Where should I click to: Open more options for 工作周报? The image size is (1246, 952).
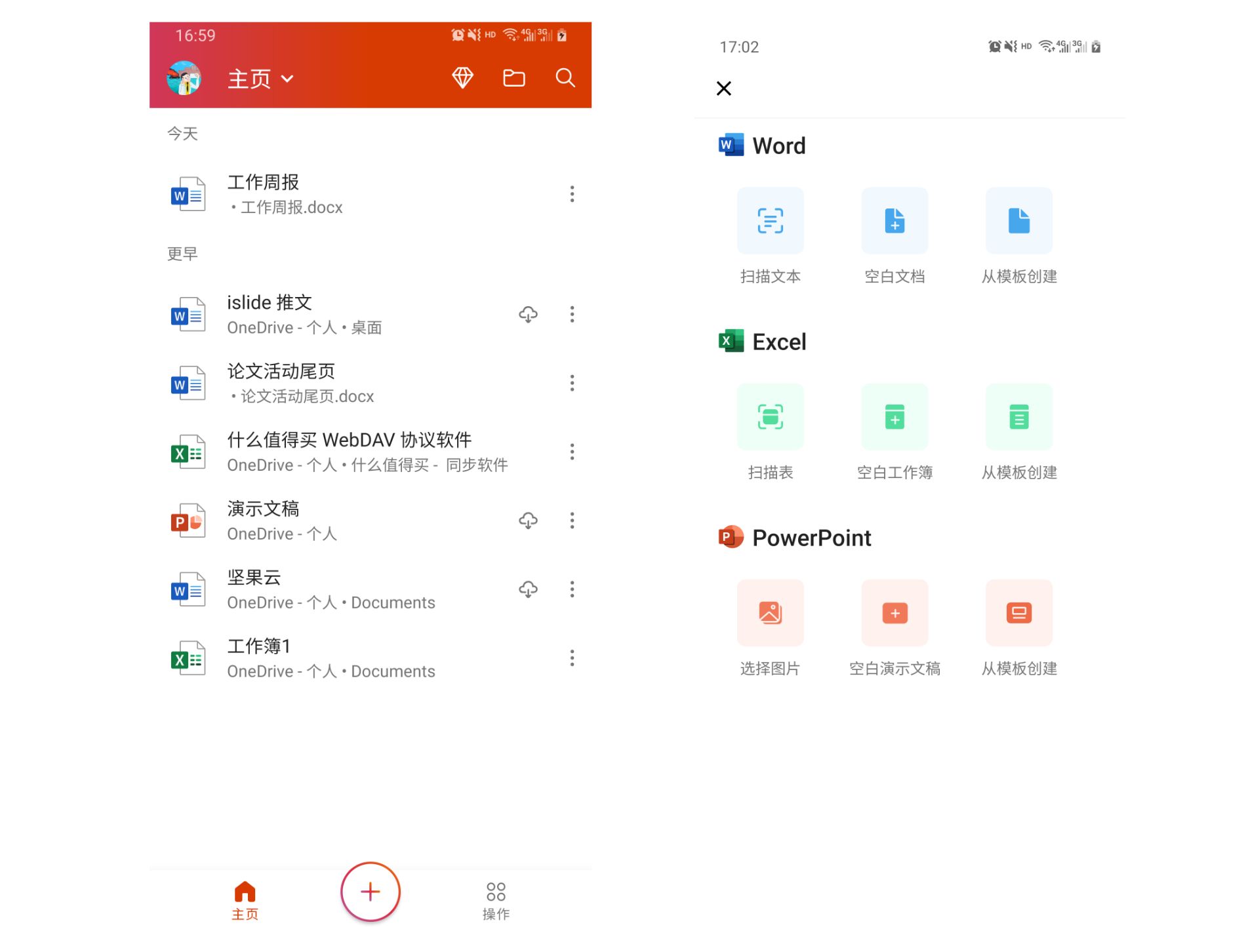click(x=572, y=194)
